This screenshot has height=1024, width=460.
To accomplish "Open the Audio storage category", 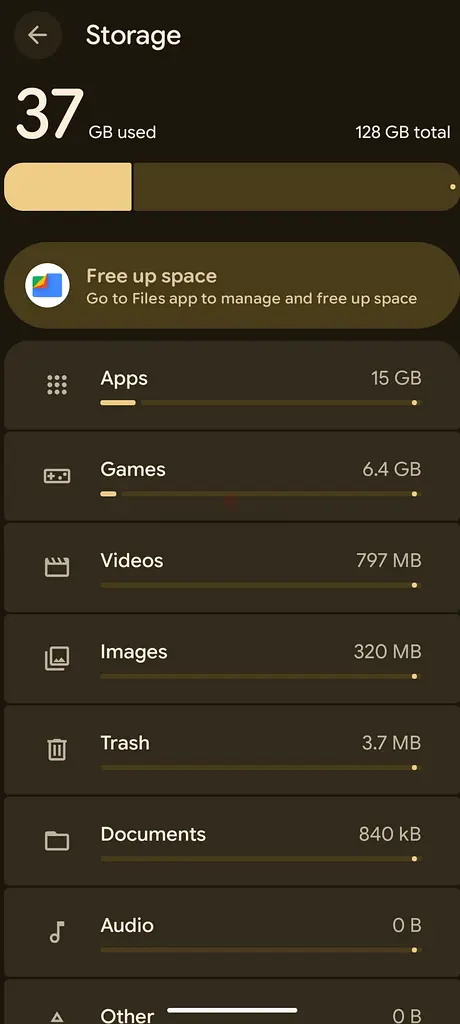I will [232, 933].
